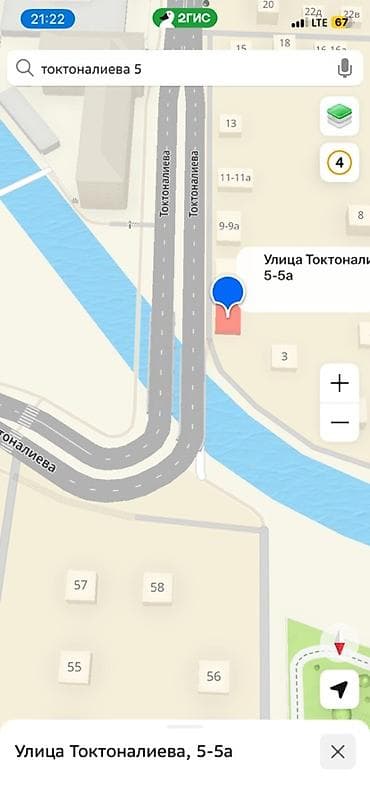Zoom out with the minus button

339,422
